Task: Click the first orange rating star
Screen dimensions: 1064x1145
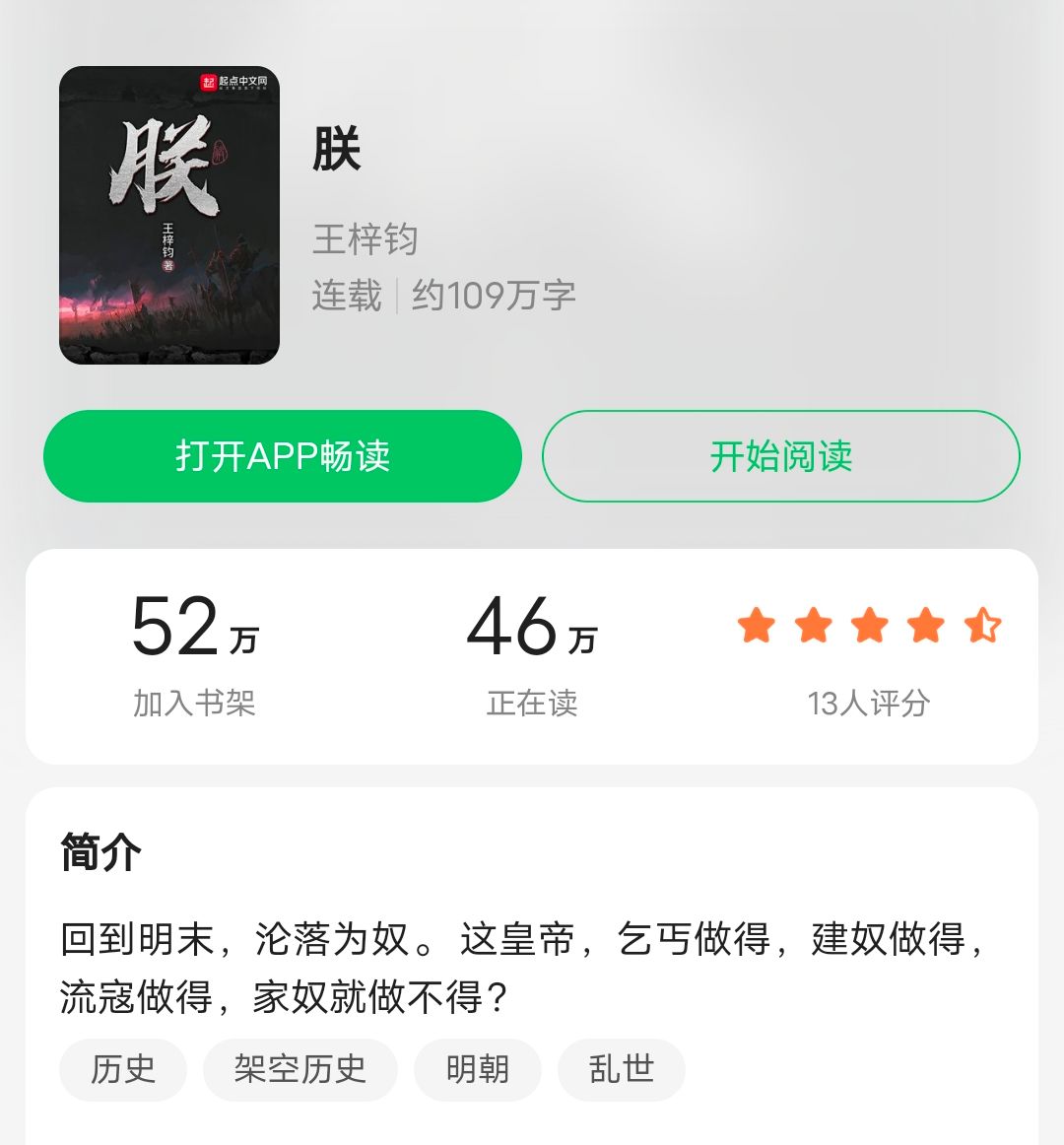Action: pyautogui.click(x=757, y=625)
